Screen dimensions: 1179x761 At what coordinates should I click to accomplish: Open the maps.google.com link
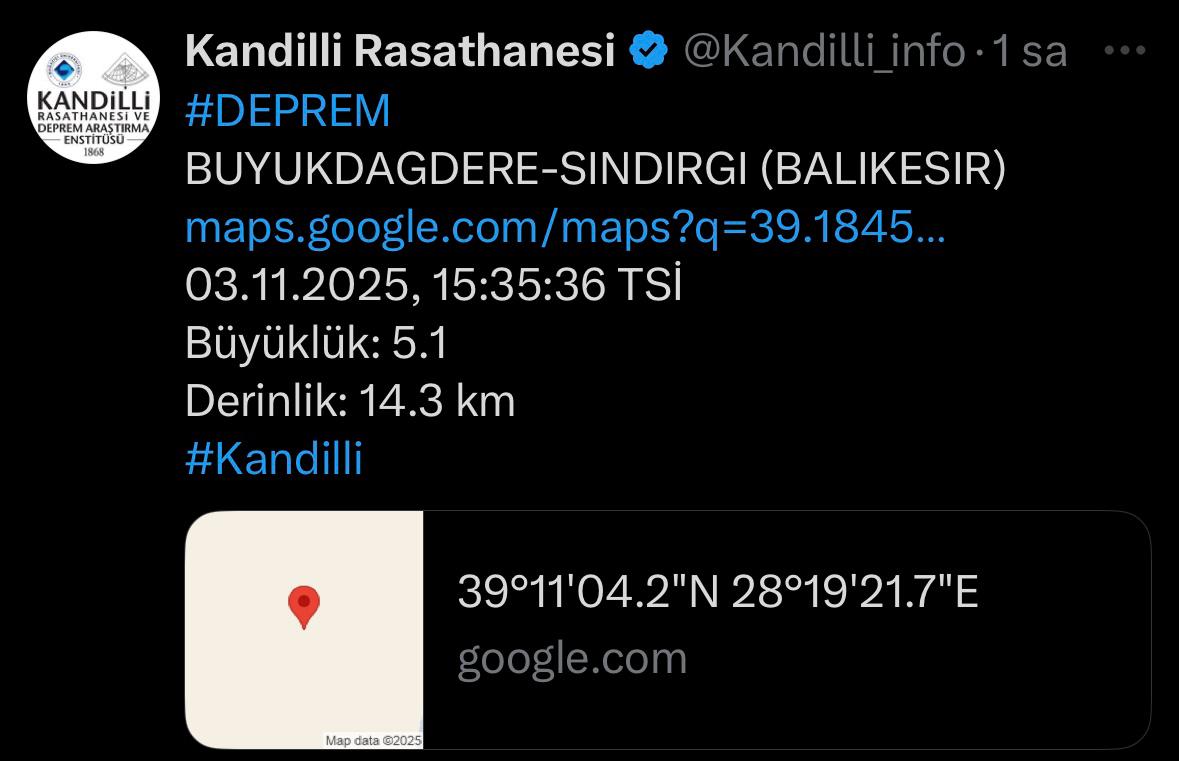tap(564, 229)
